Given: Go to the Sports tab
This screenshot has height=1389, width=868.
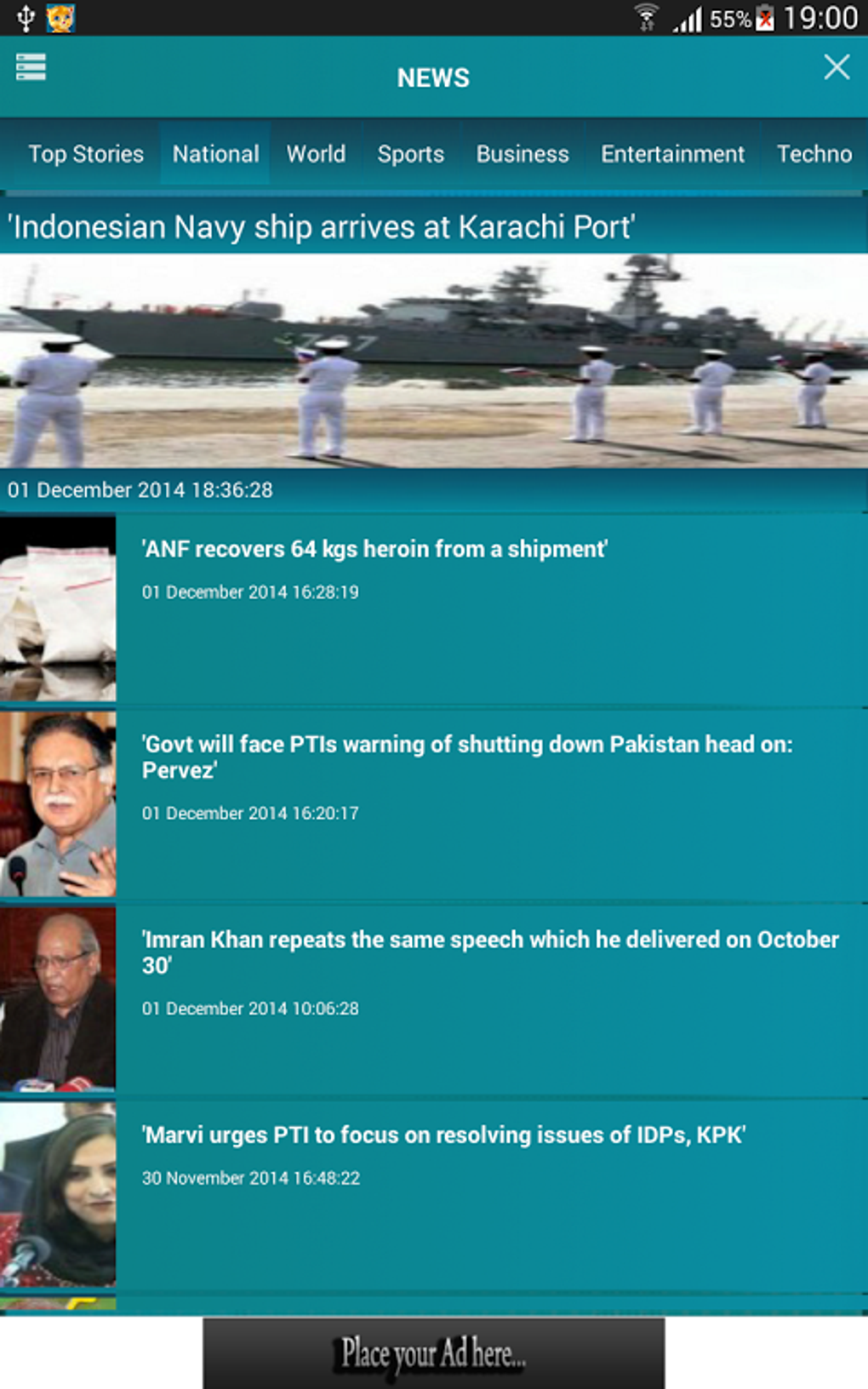Looking at the screenshot, I should click(411, 154).
